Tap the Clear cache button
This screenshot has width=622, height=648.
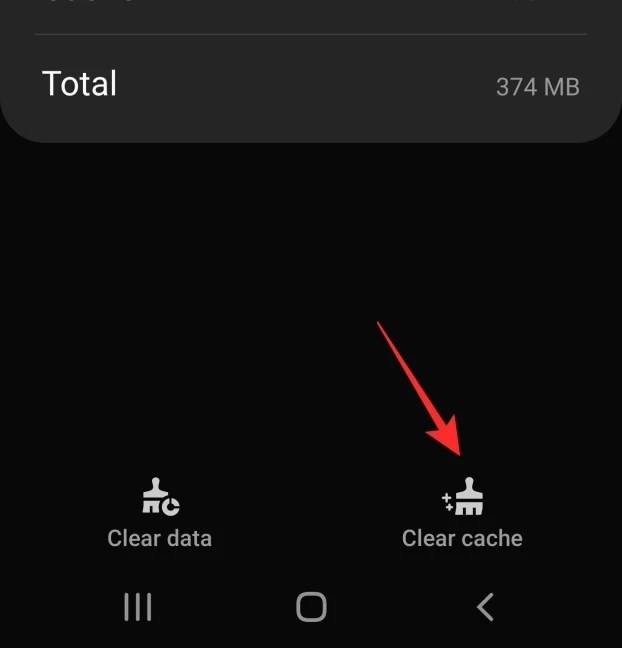point(462,517)
